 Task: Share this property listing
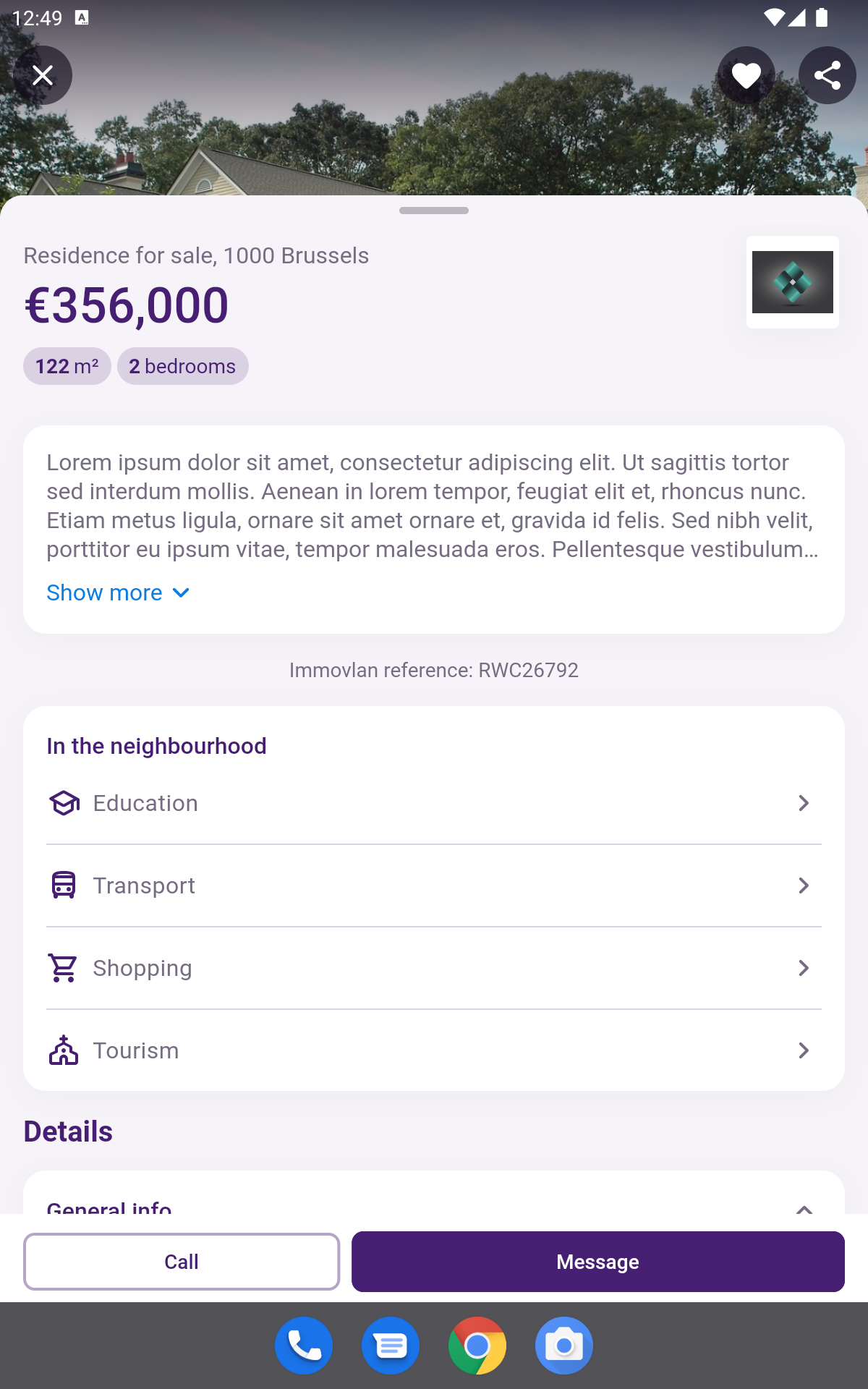[827, 75]
